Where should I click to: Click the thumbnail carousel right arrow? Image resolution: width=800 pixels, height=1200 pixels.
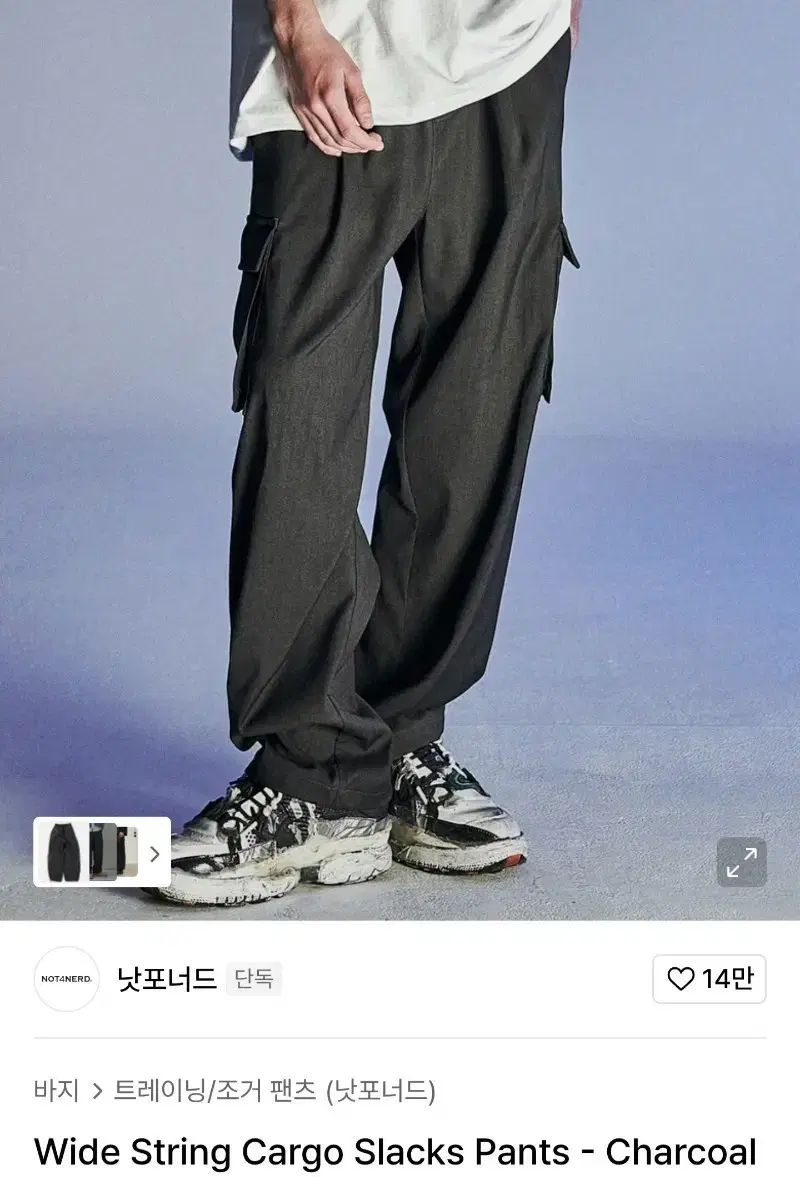click(x=157, y=854)
